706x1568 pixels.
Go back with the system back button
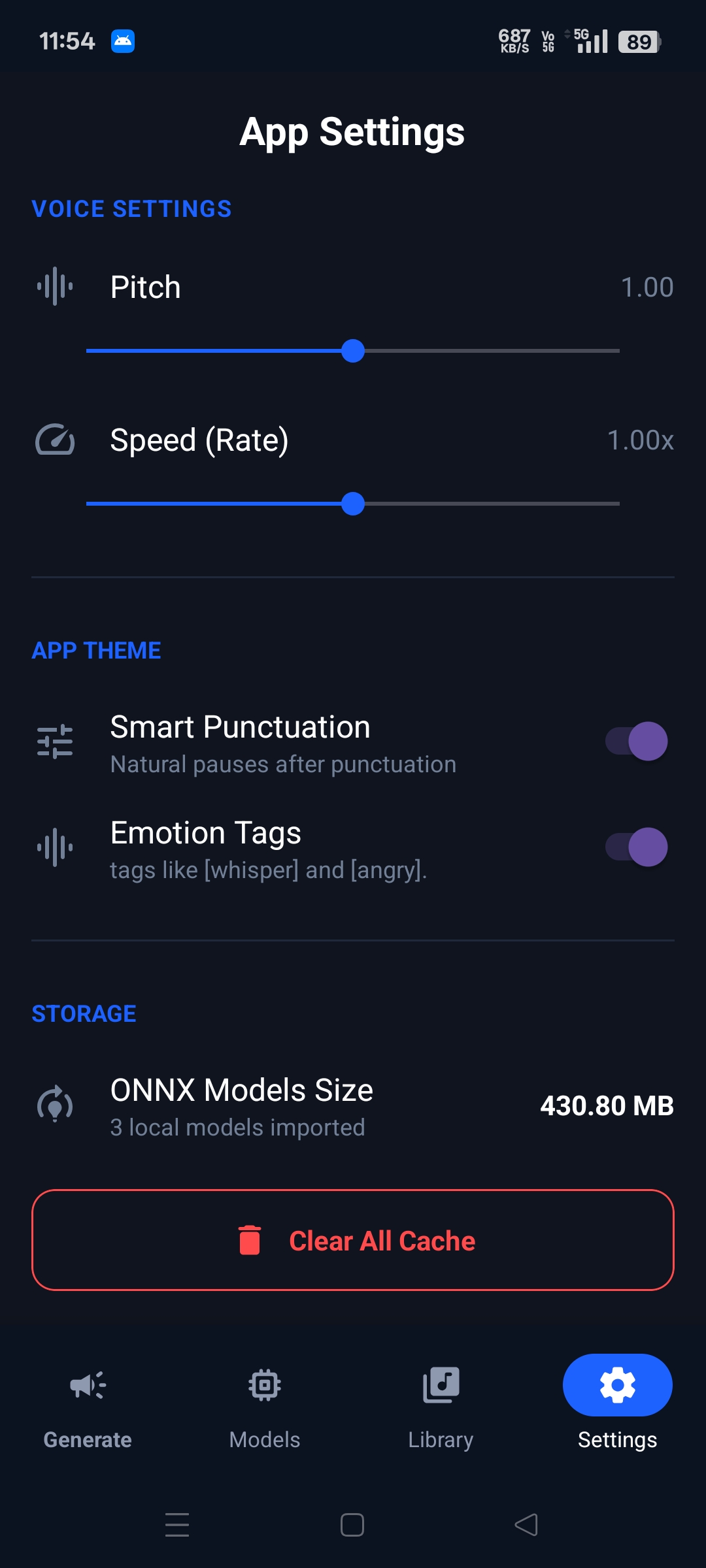(x=526, y=1525)
